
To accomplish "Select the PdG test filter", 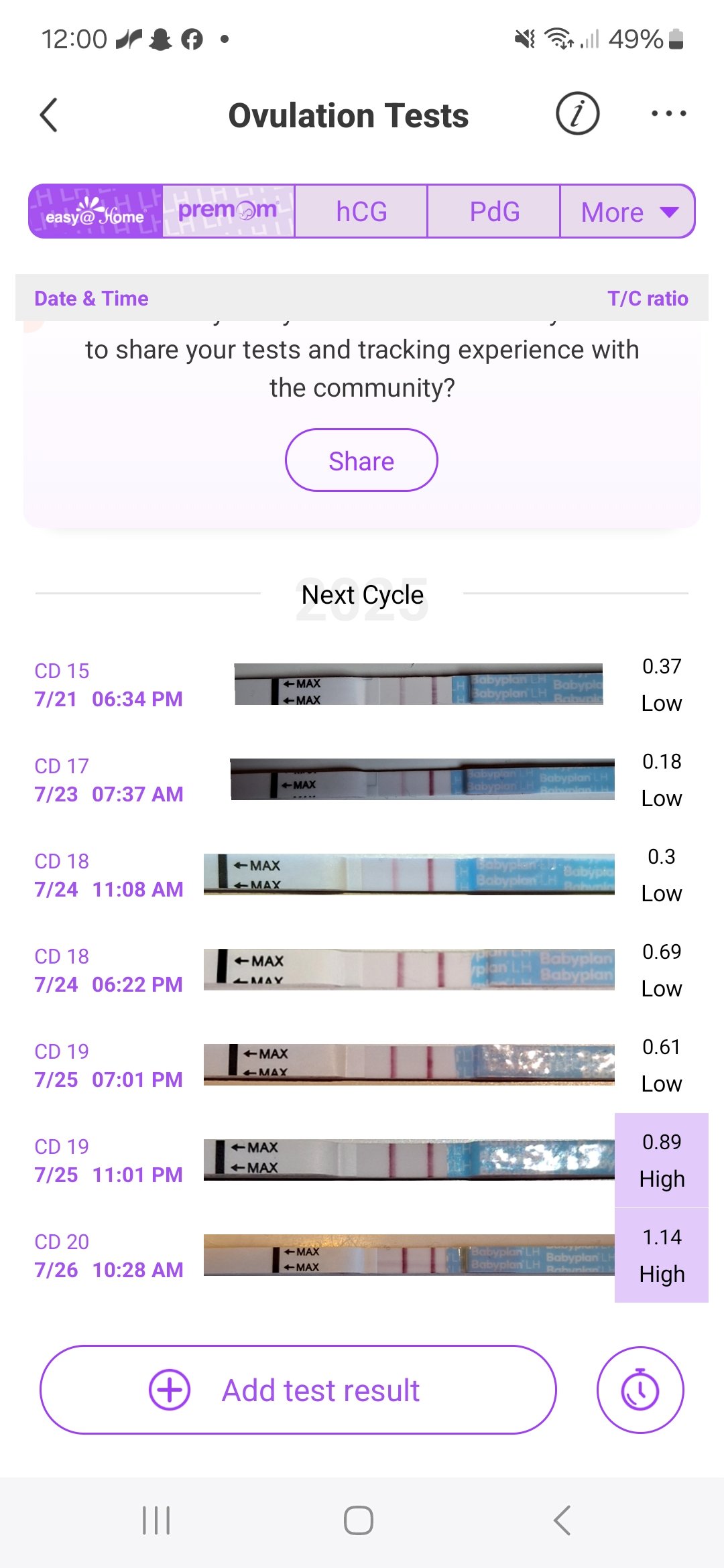I will click(x=494, y=210).
